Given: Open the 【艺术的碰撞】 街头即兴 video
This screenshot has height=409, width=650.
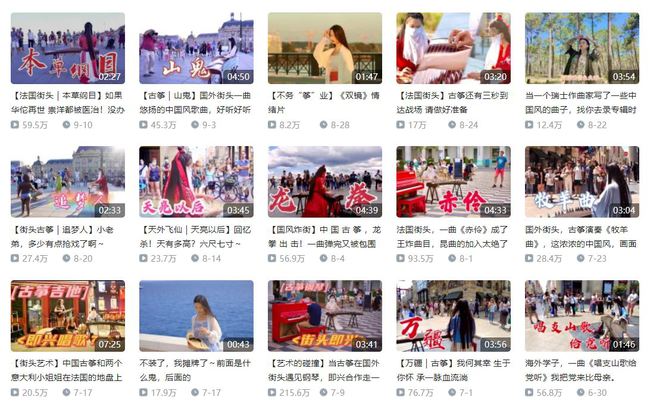Looking at the screenshot, I should click(x=324, y=315).
